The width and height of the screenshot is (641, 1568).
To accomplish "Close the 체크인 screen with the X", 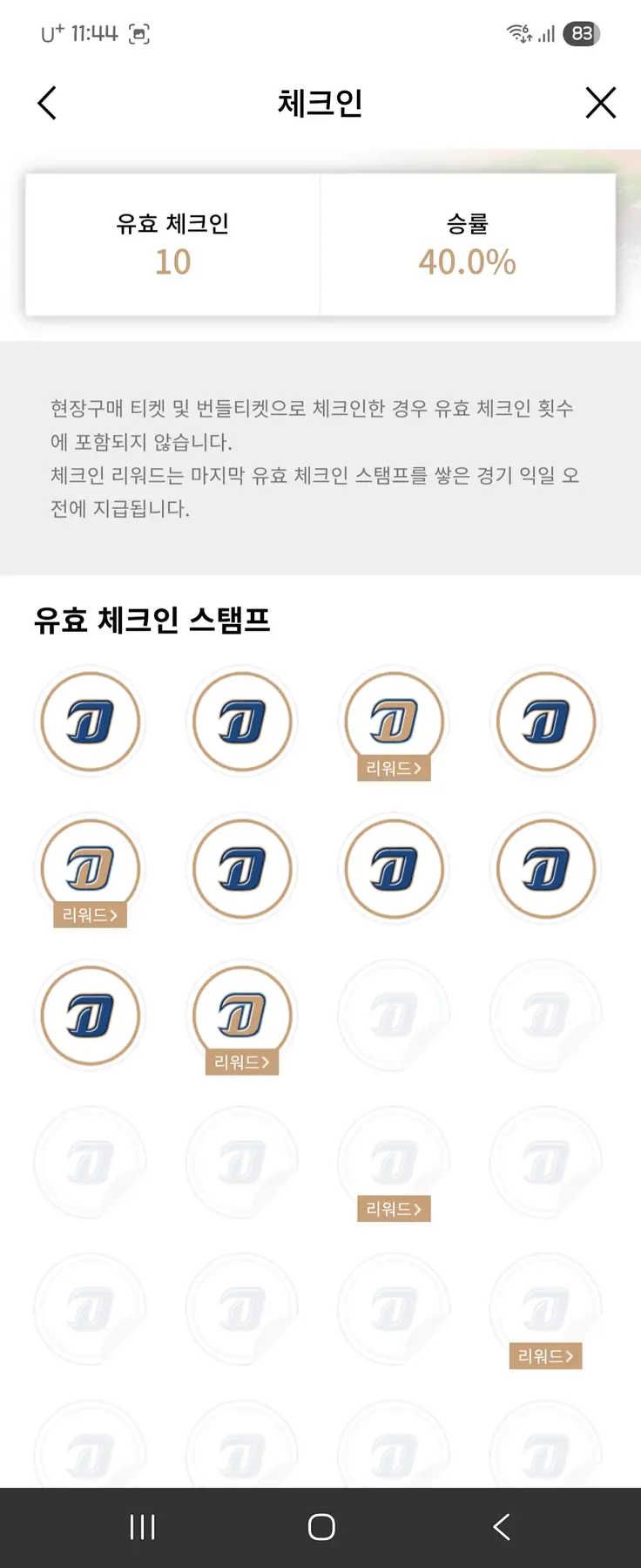I will click(600, 103).
